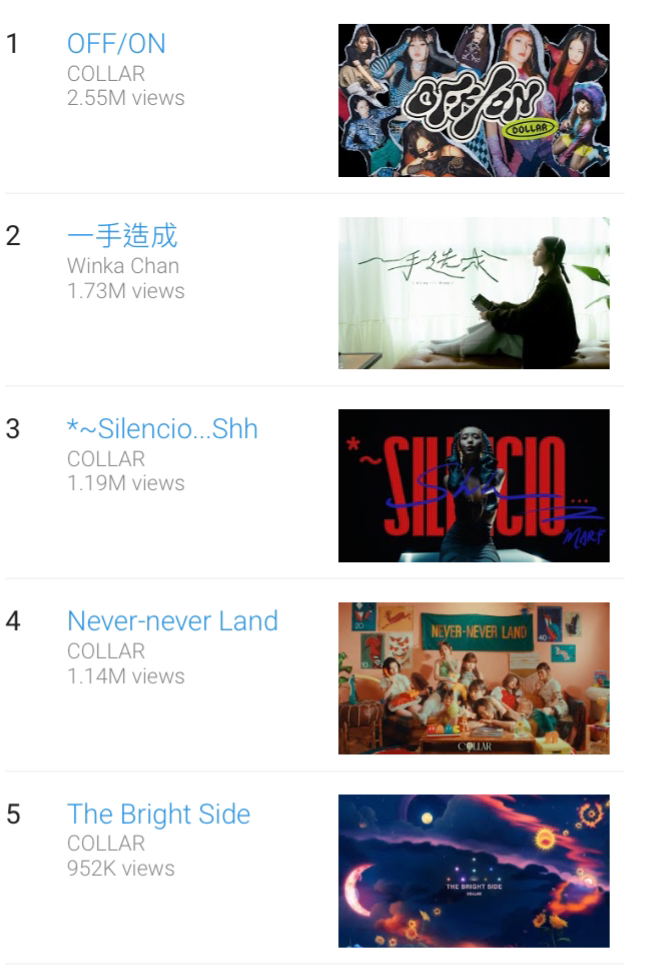Select the 一手造成 video thumbnail
The image size is (645, 976).
[473, 293]
